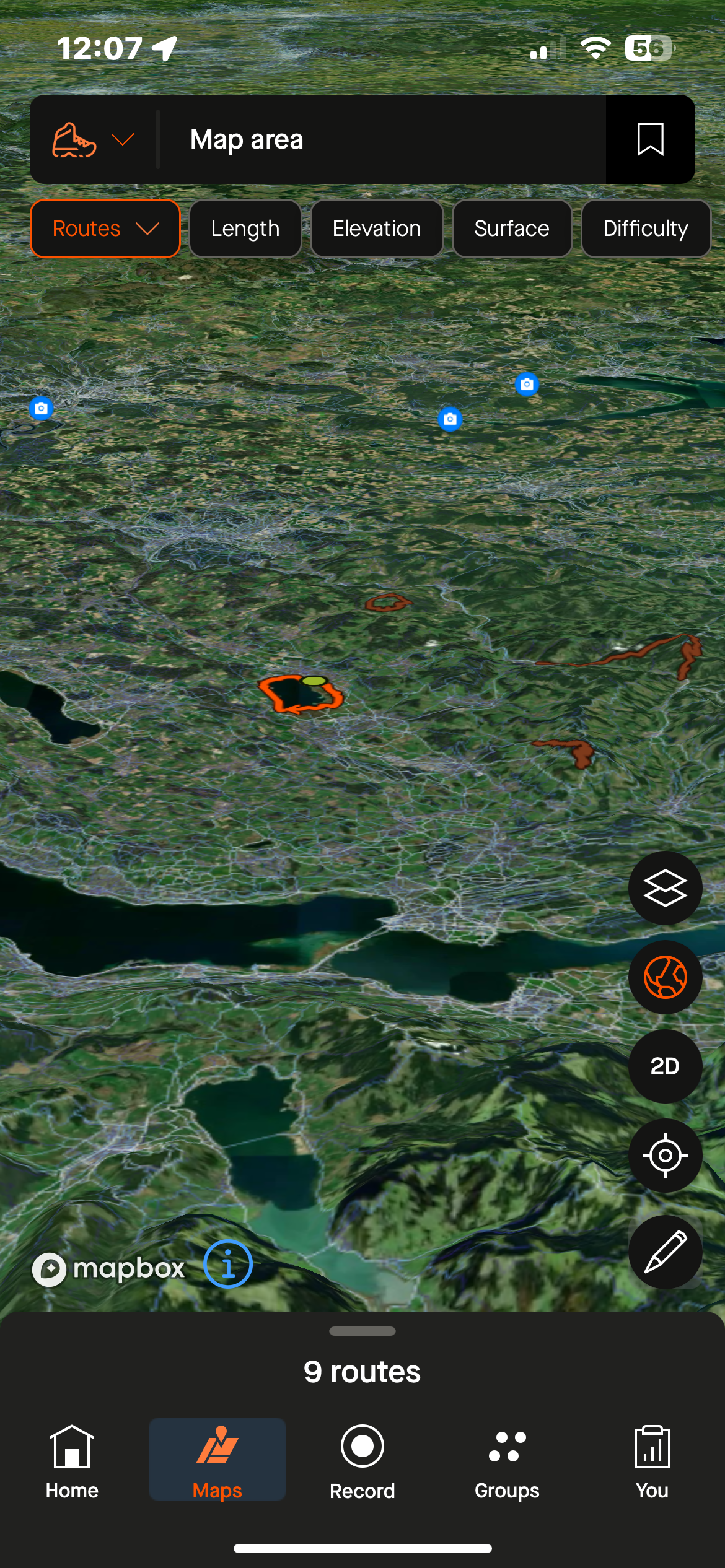Open the hiking activity type selector
Screen dimensions: 725x1568
pos(93,140)
